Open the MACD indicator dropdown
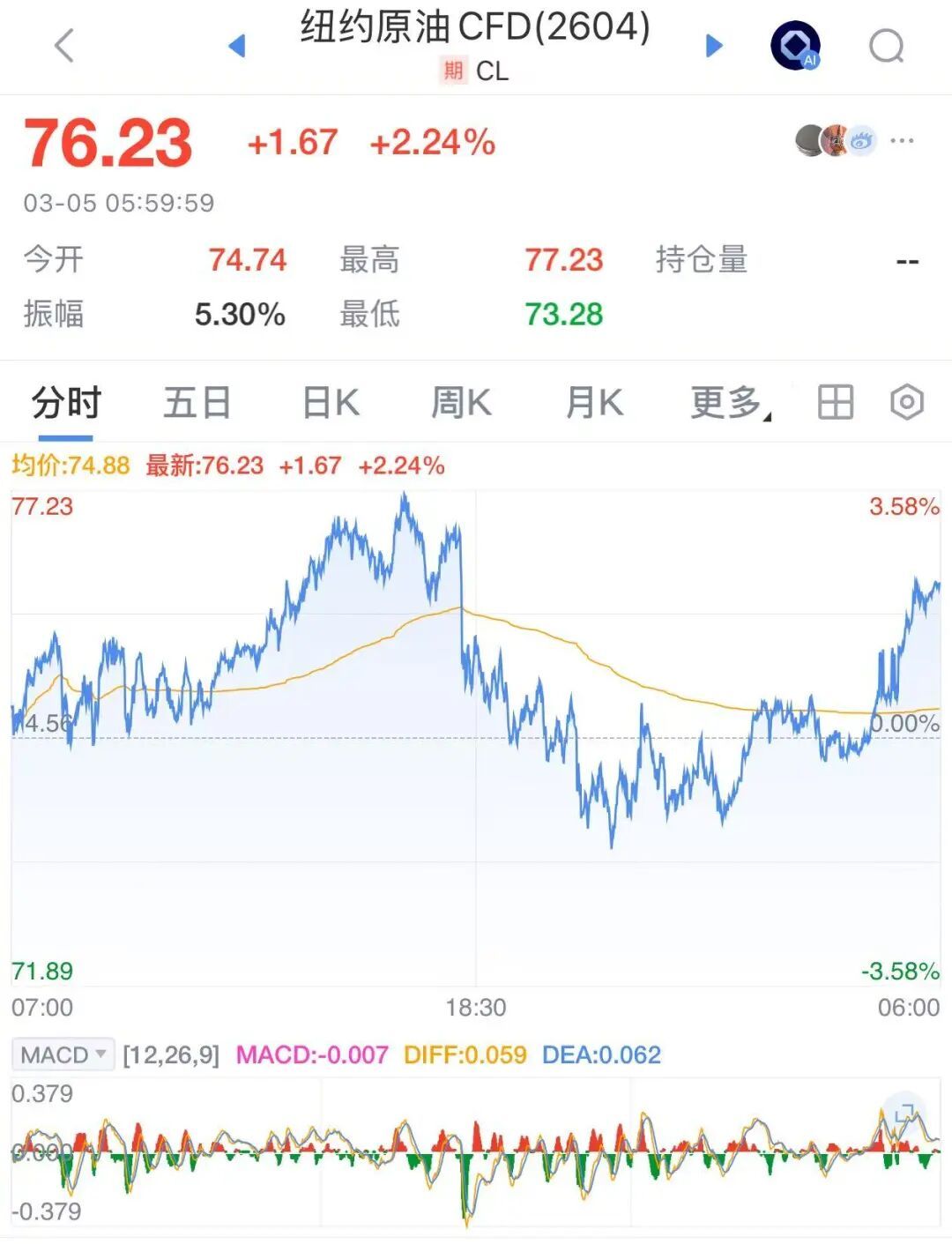This screenshot has width=952, height=1244. 63,1054
